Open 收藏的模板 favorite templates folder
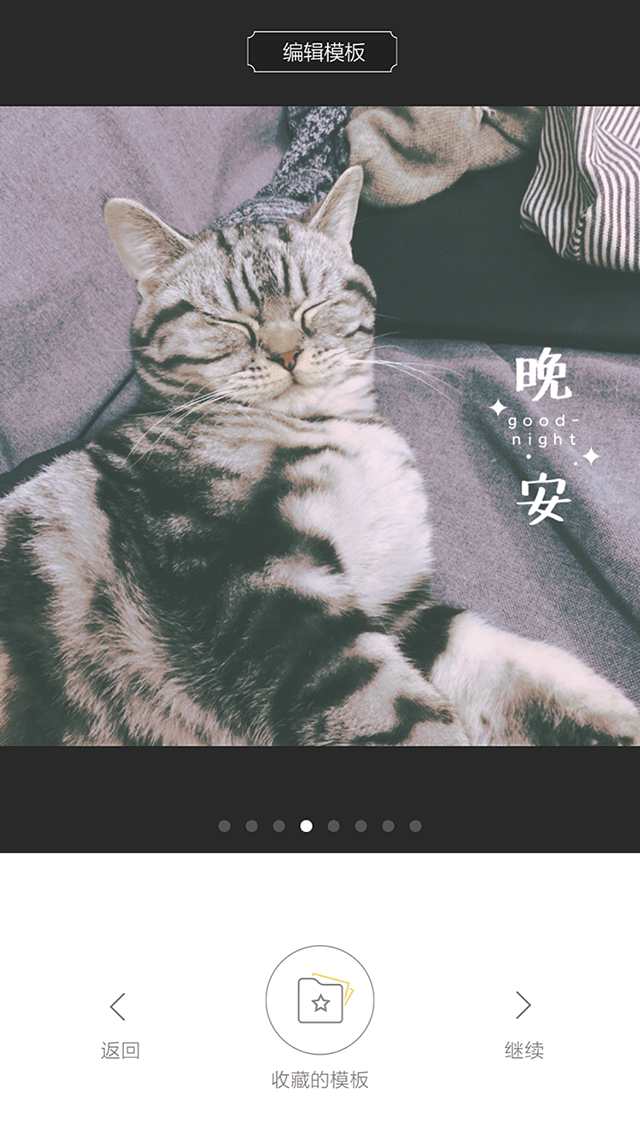This screenshot has height=1138, width=640. [320, 1000]
